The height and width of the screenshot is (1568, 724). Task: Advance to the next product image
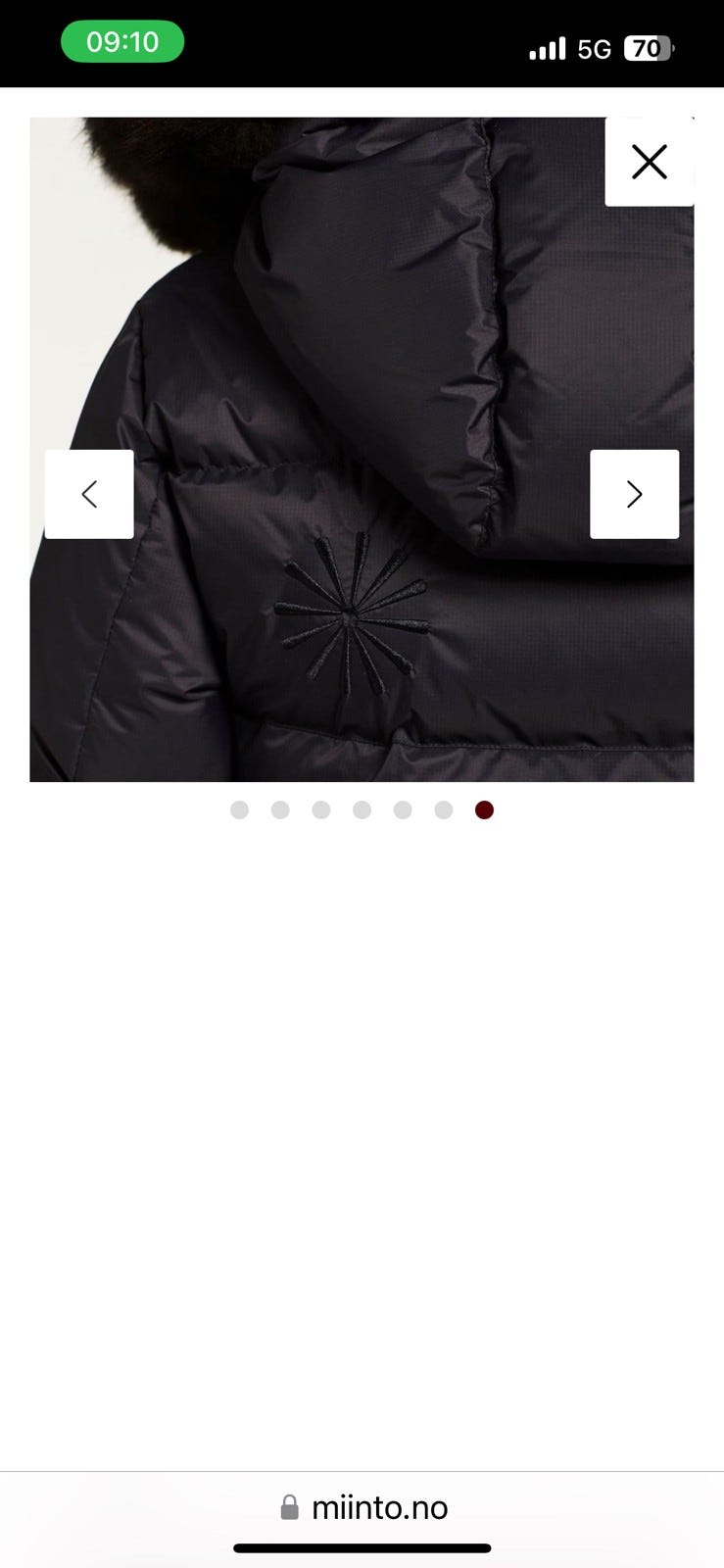pos(634,494)
